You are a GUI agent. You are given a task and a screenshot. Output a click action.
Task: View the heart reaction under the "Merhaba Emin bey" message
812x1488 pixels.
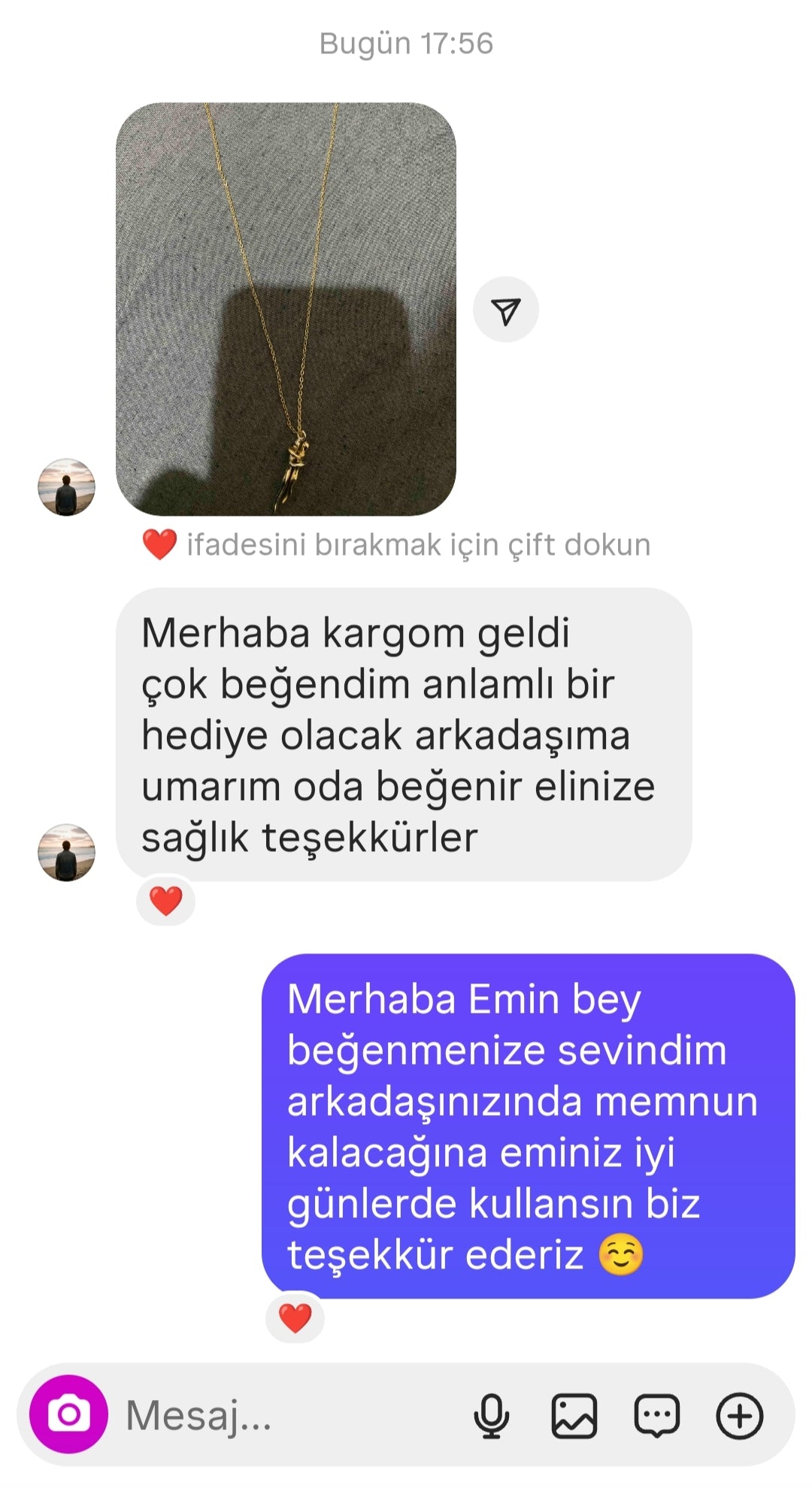tap(295, 1317)
